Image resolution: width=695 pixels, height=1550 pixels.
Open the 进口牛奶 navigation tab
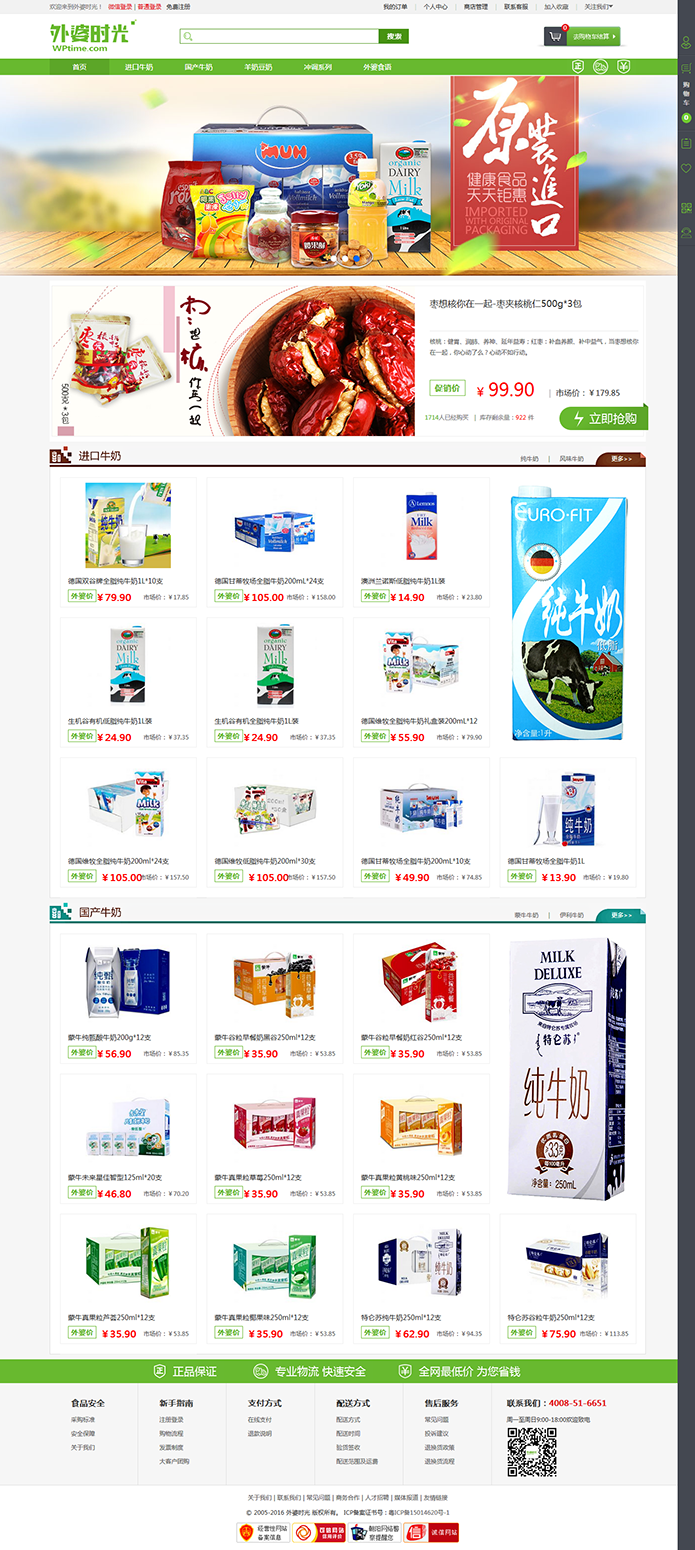[138, 67]
